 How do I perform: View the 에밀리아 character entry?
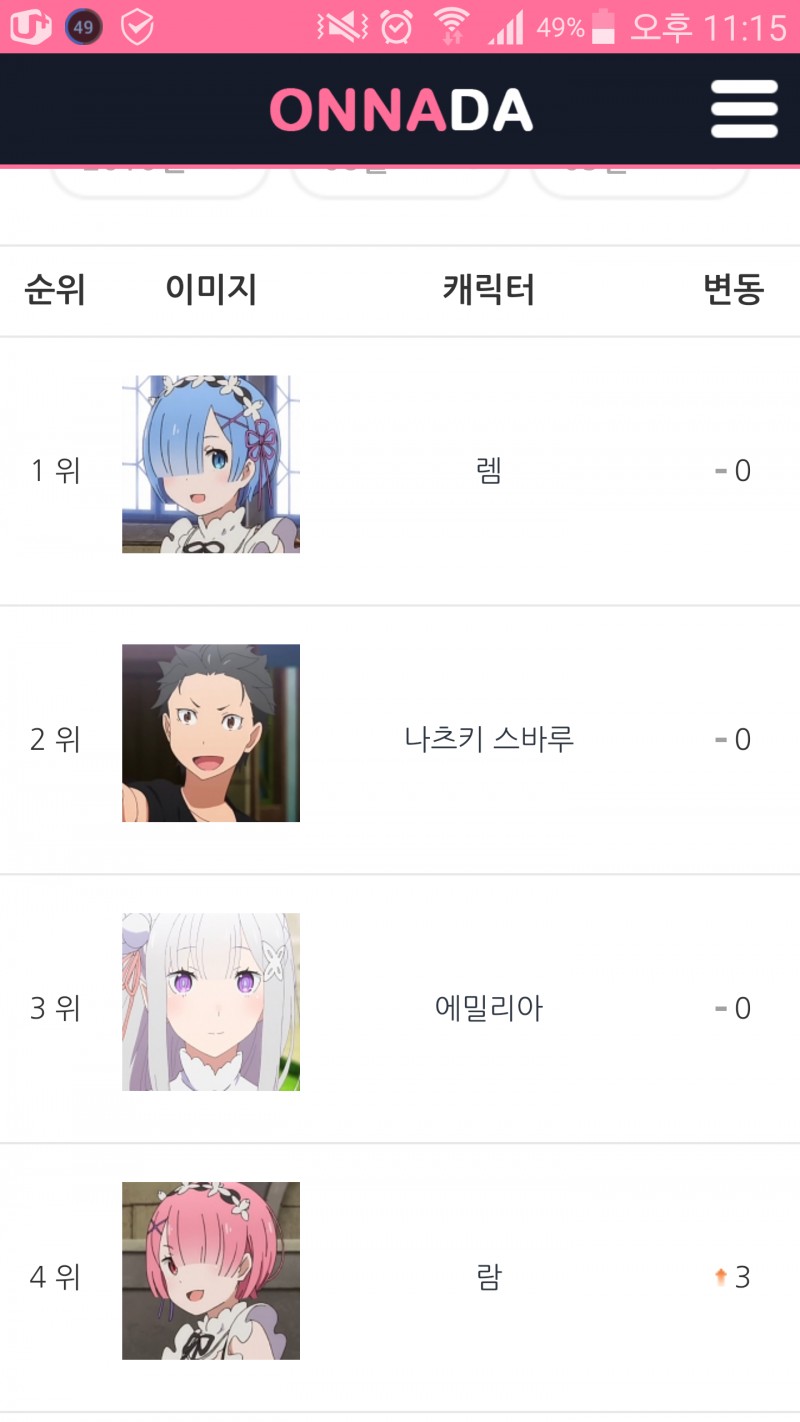488,1008
